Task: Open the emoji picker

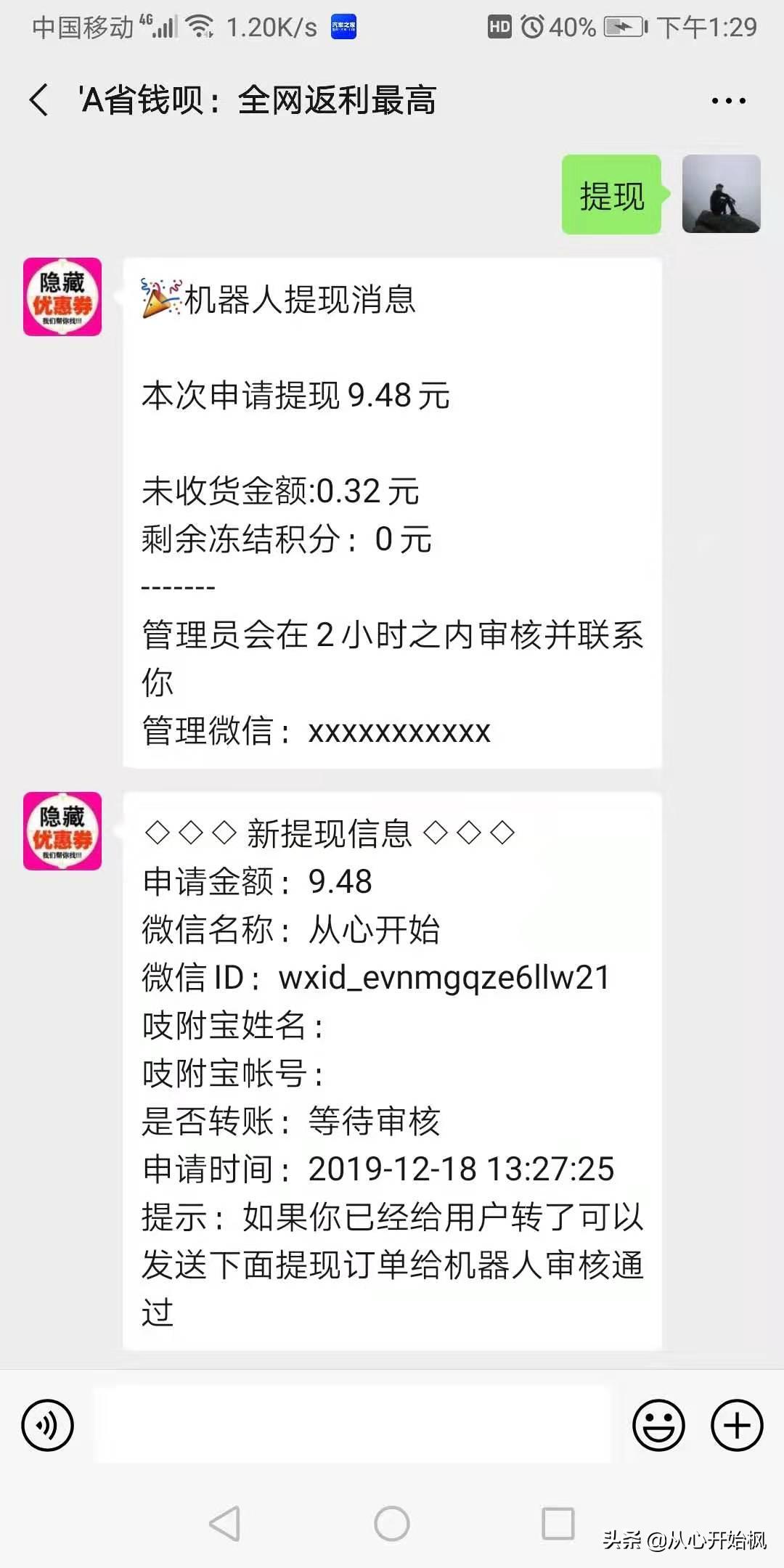Action: point(659,1425)
